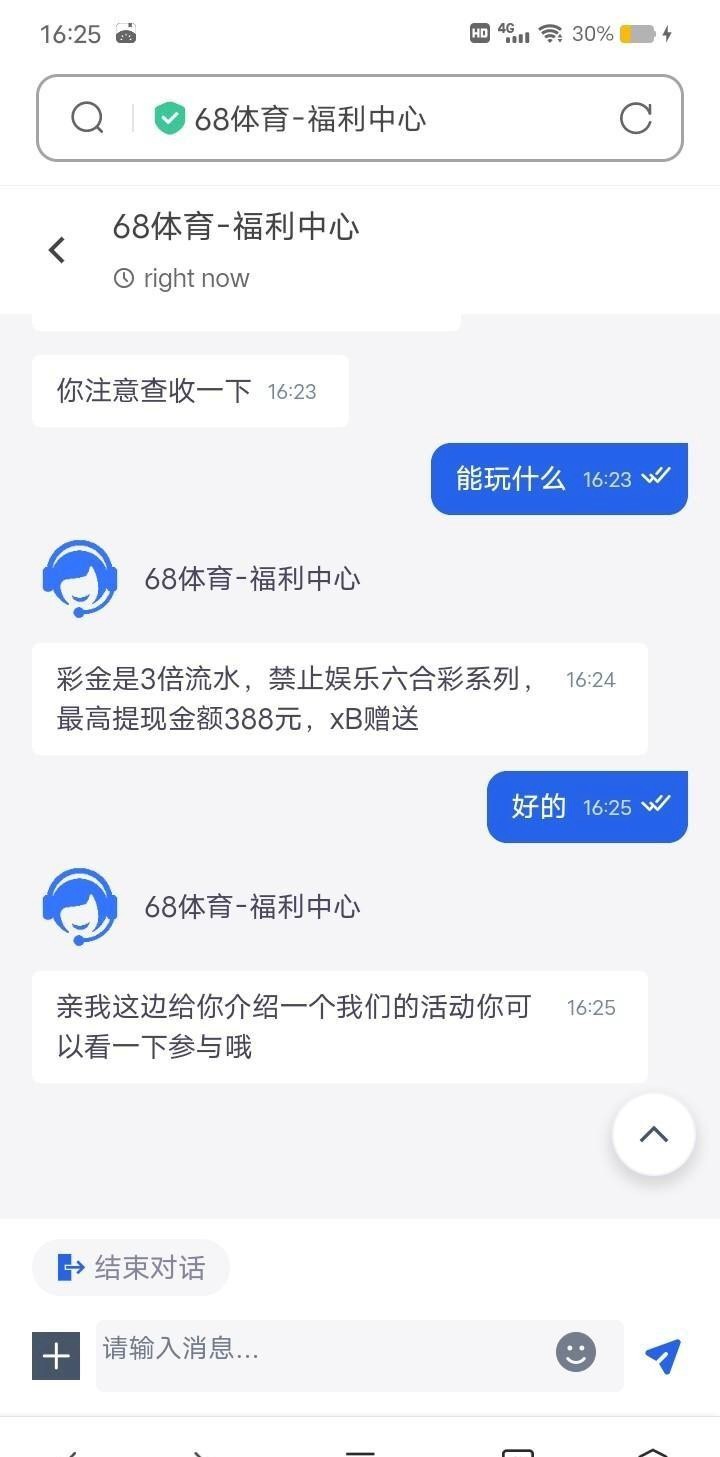Tap the Wi-Fi status bar icon
720x1457 pixels.
[551, 33]
